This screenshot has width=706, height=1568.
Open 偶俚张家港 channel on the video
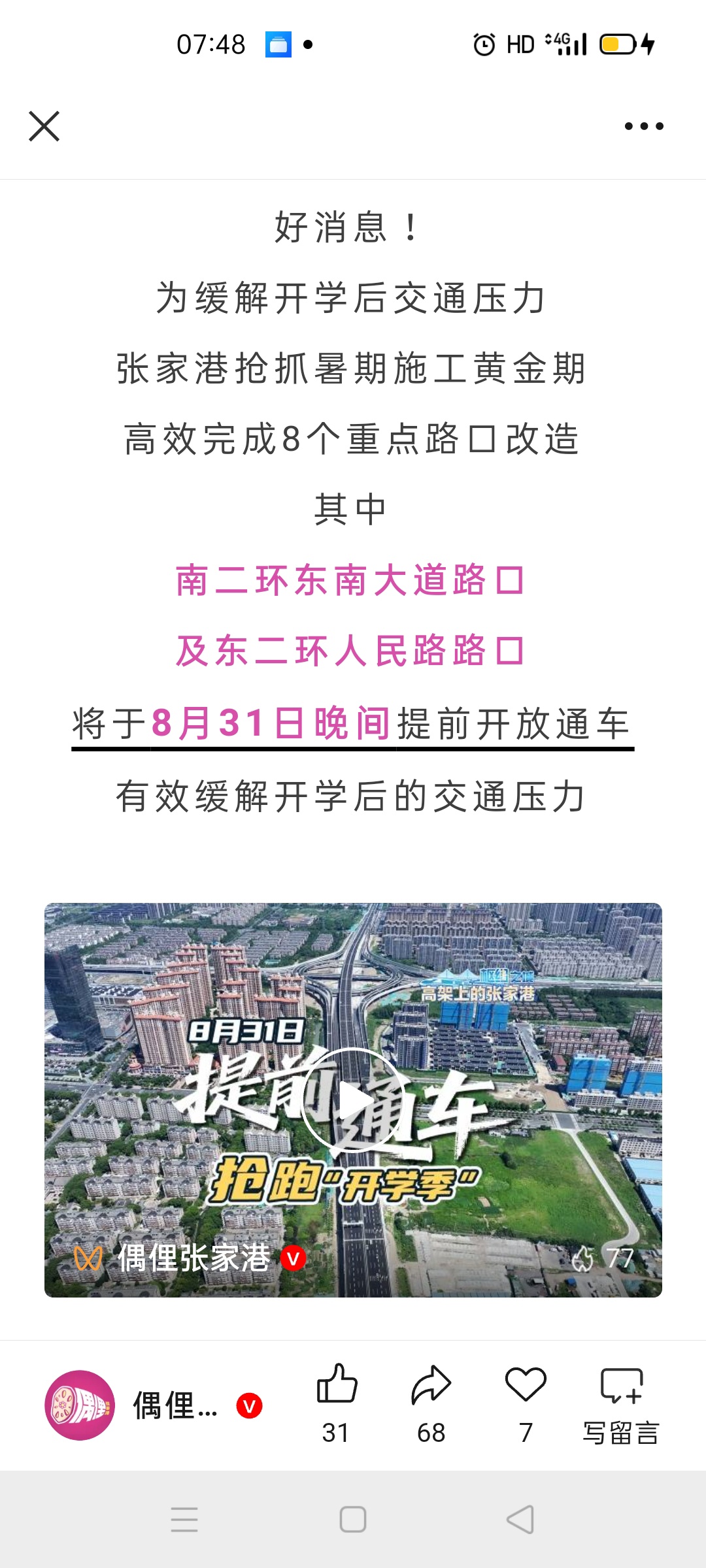pos(193,1258)
